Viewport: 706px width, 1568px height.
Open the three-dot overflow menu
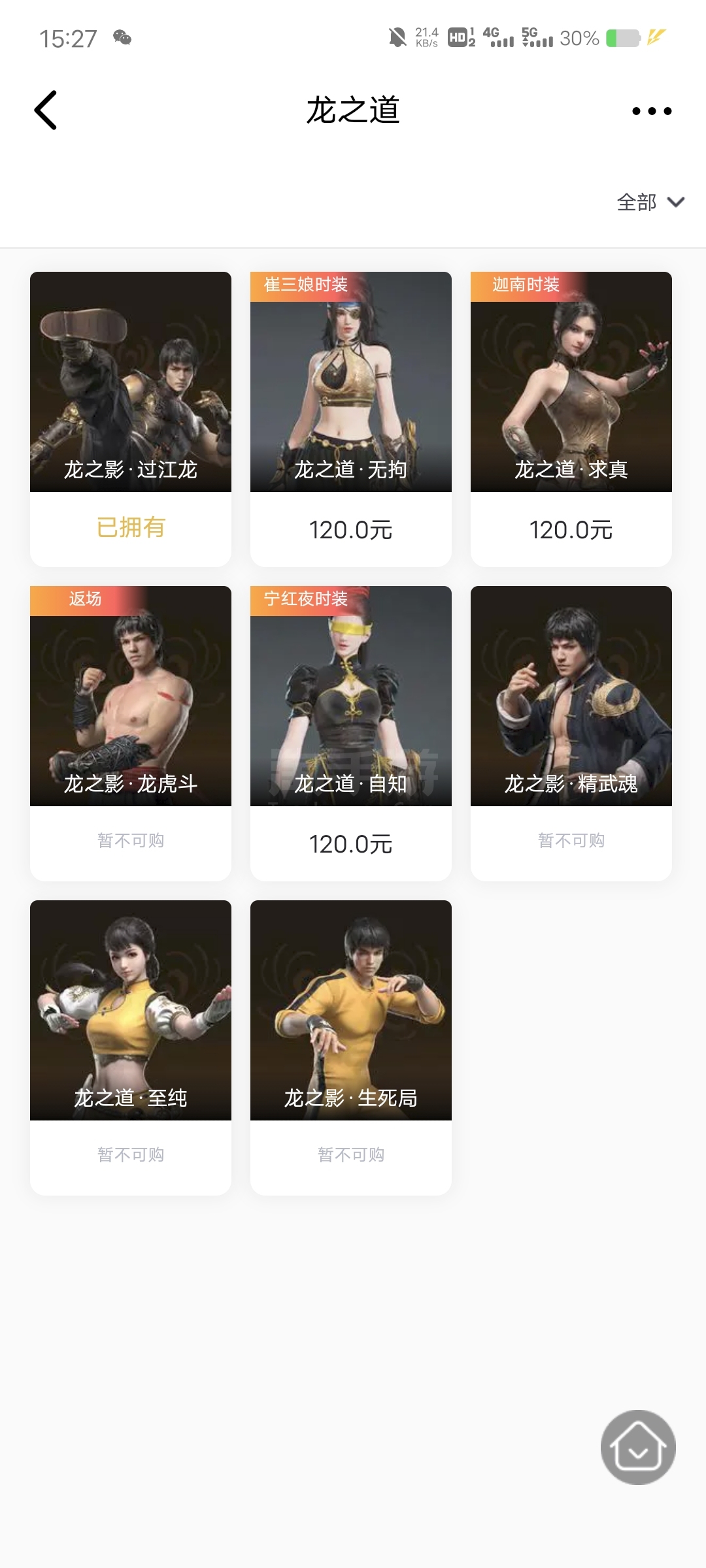pos(652,111)
